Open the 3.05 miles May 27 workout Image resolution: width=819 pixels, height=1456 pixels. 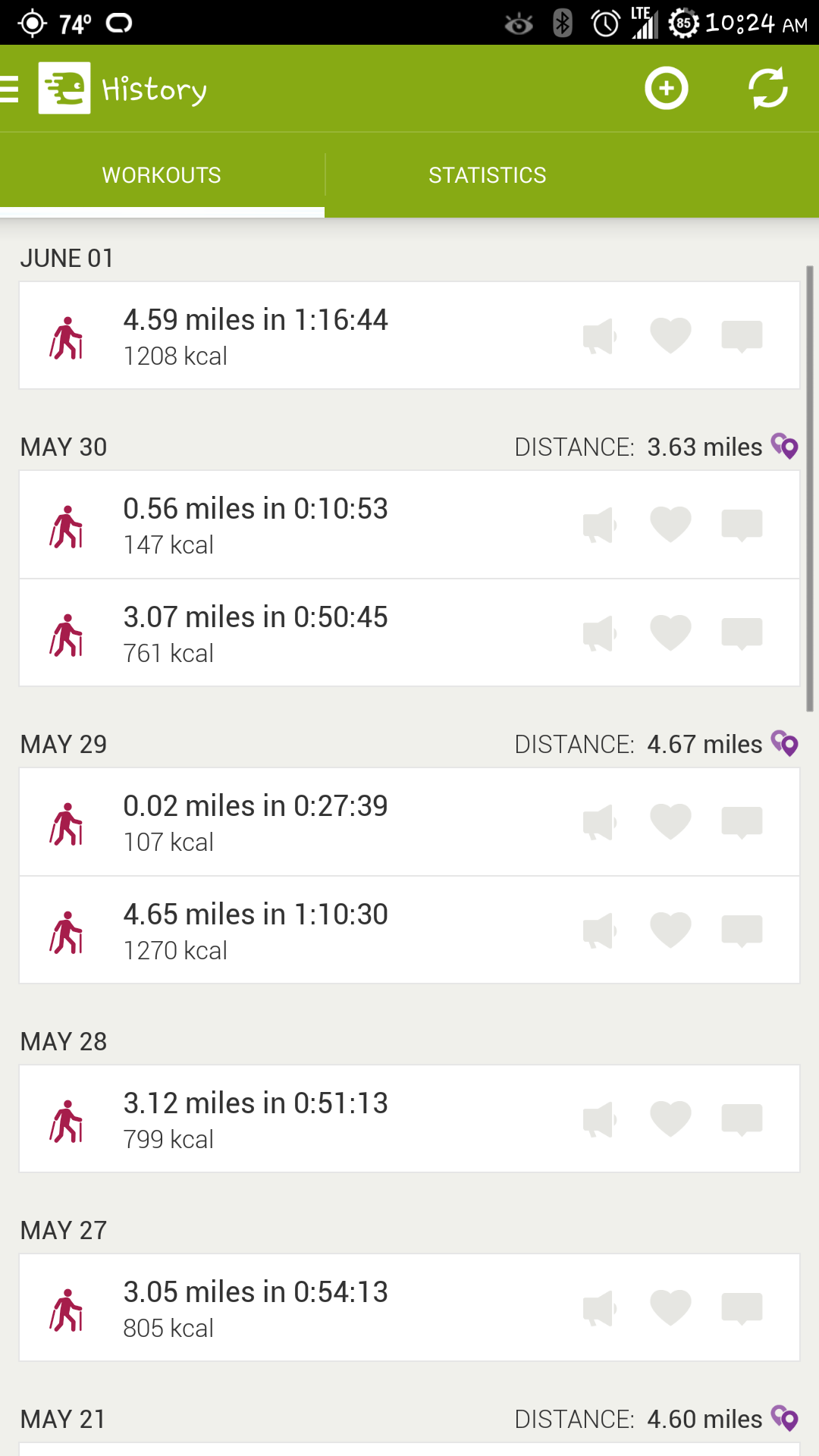pos(409,1307)
